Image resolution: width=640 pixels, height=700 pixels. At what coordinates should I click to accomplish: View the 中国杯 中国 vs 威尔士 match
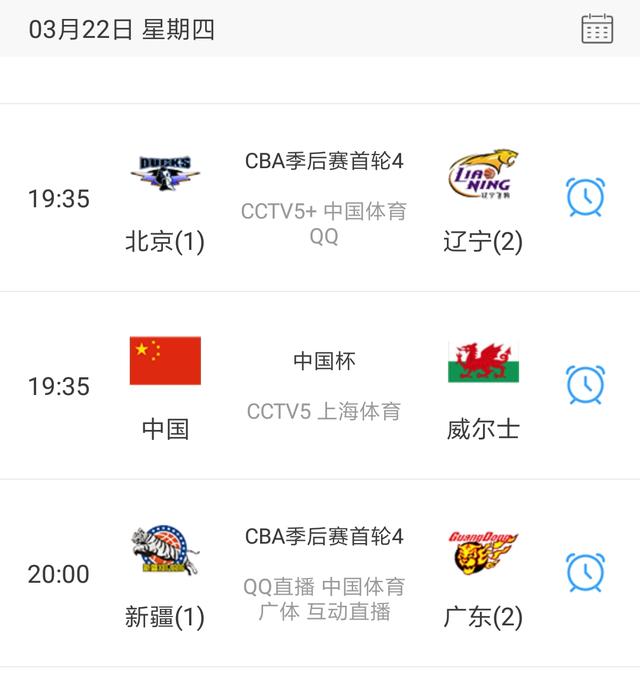coord(324,386)
